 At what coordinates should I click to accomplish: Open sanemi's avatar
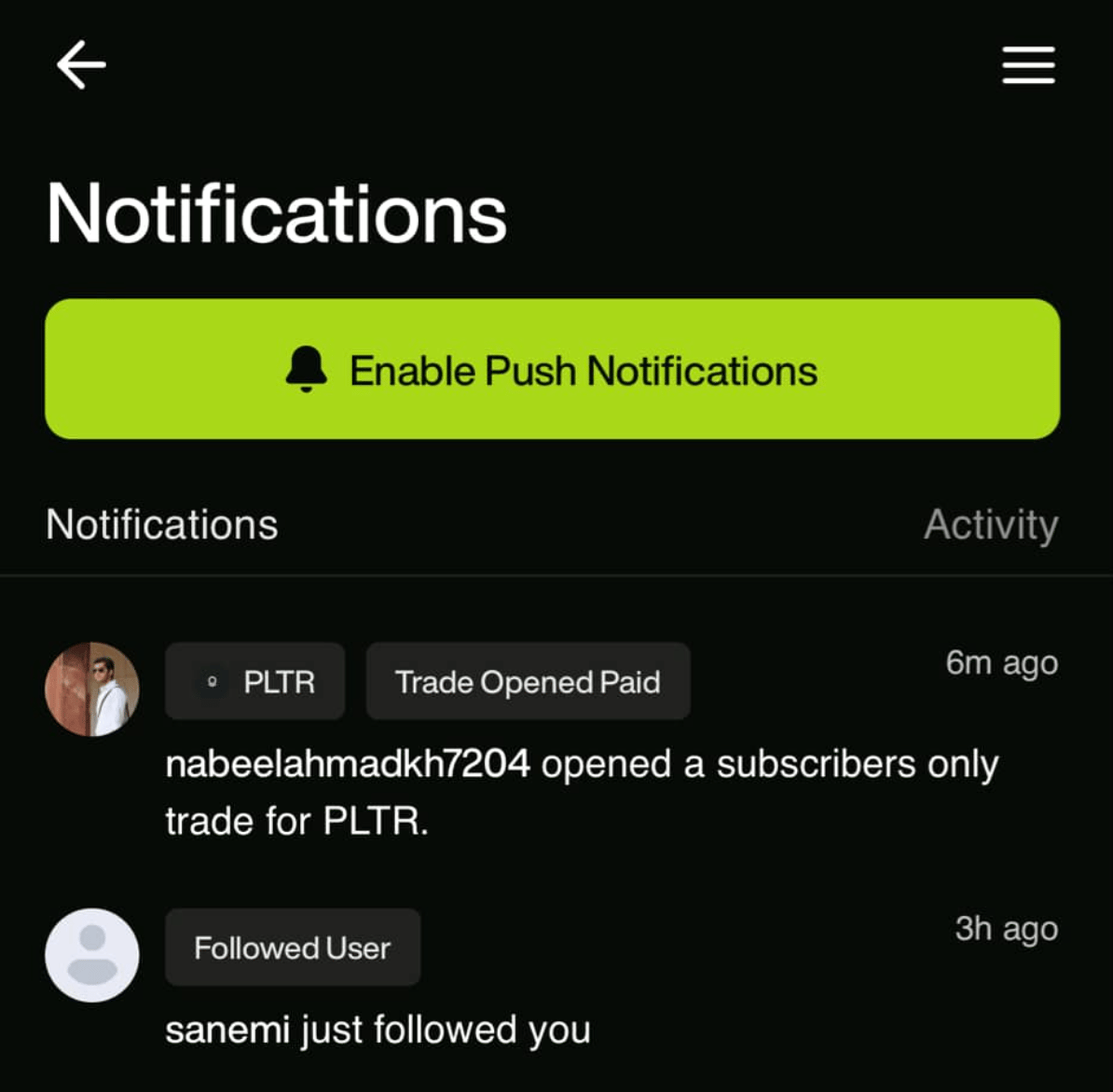[x=92, y=955]
